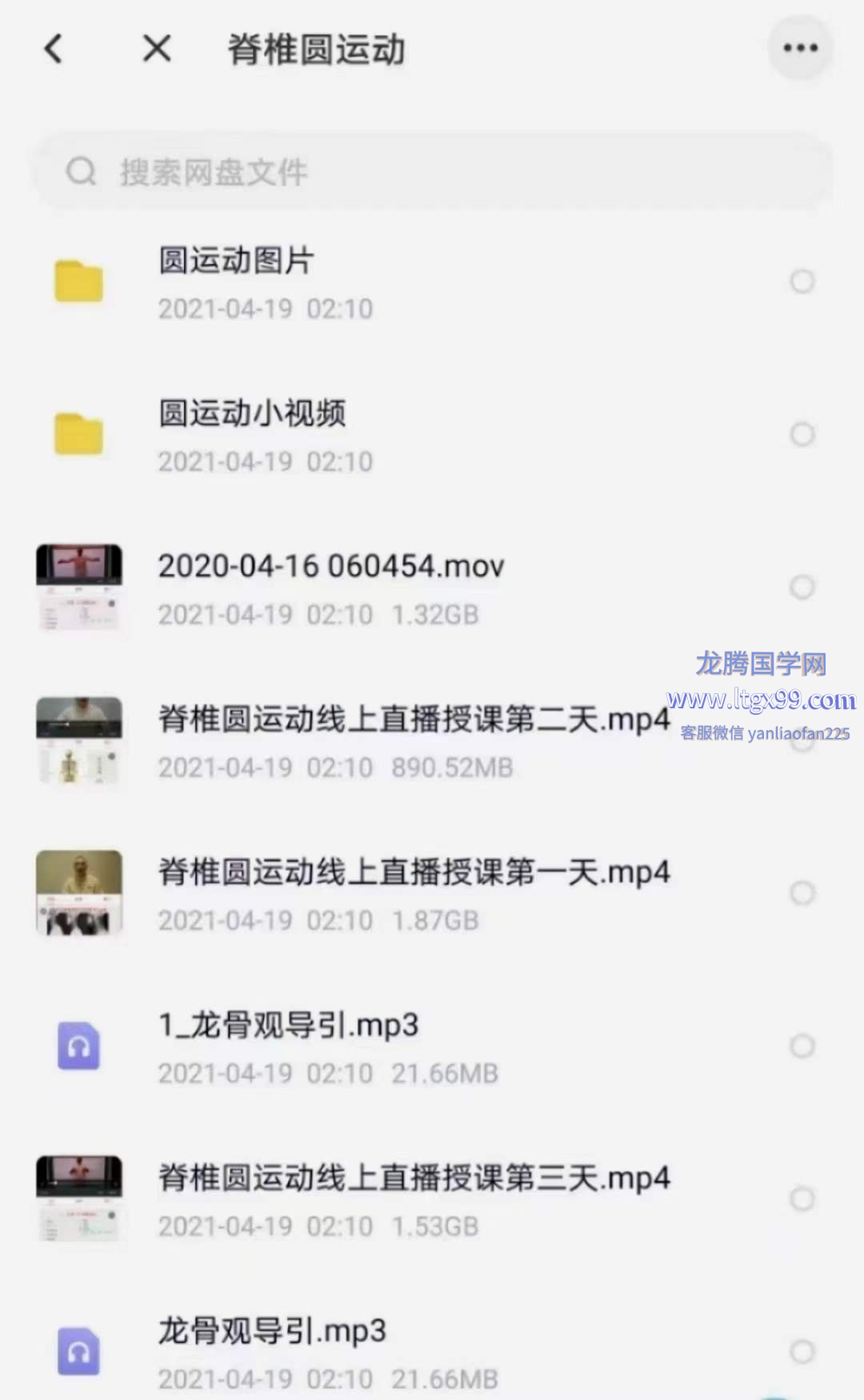Viewport: 864px width, 1400px height.
Task: Open the three-dot overflow menu
Action: 800,49
